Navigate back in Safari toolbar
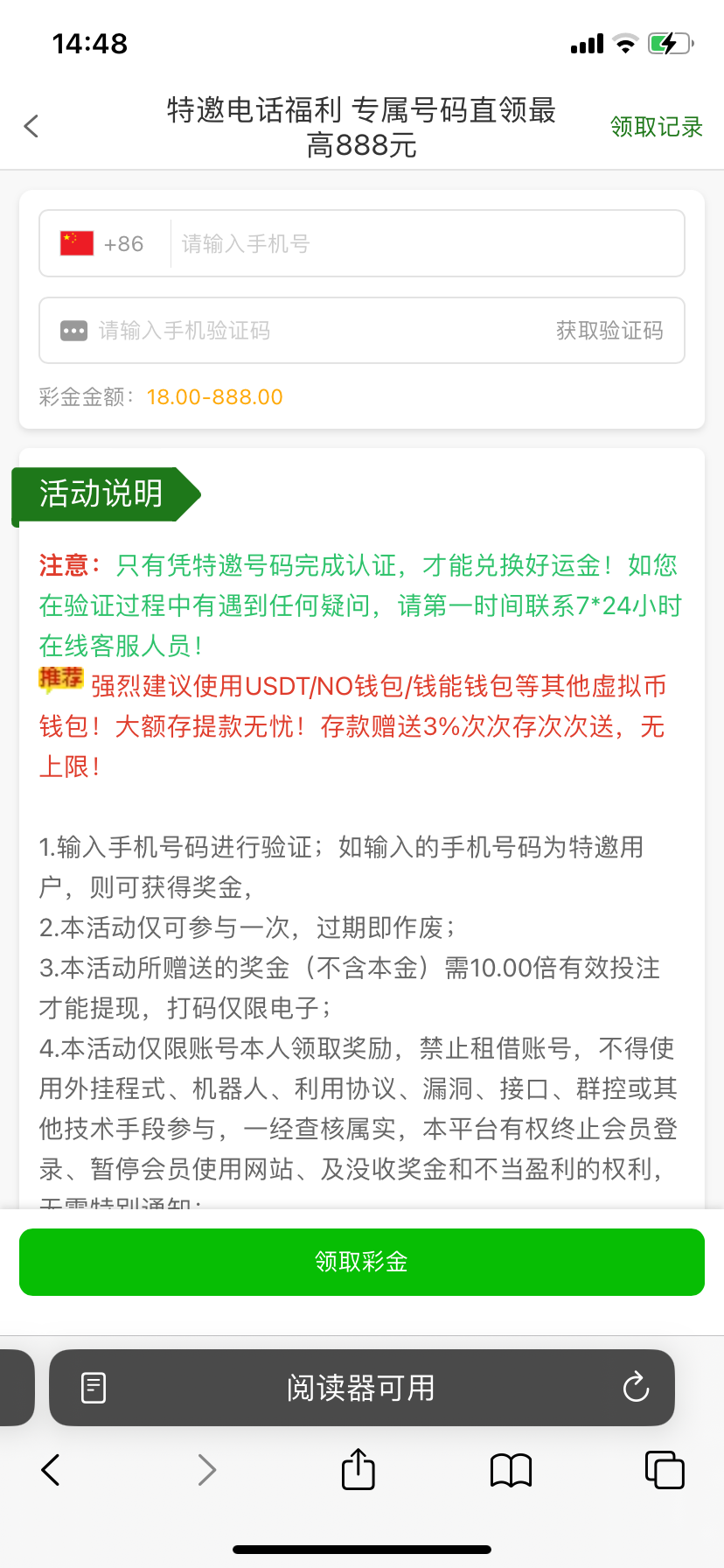This screenshot has height=1568, width=724. coord(51,1470)
